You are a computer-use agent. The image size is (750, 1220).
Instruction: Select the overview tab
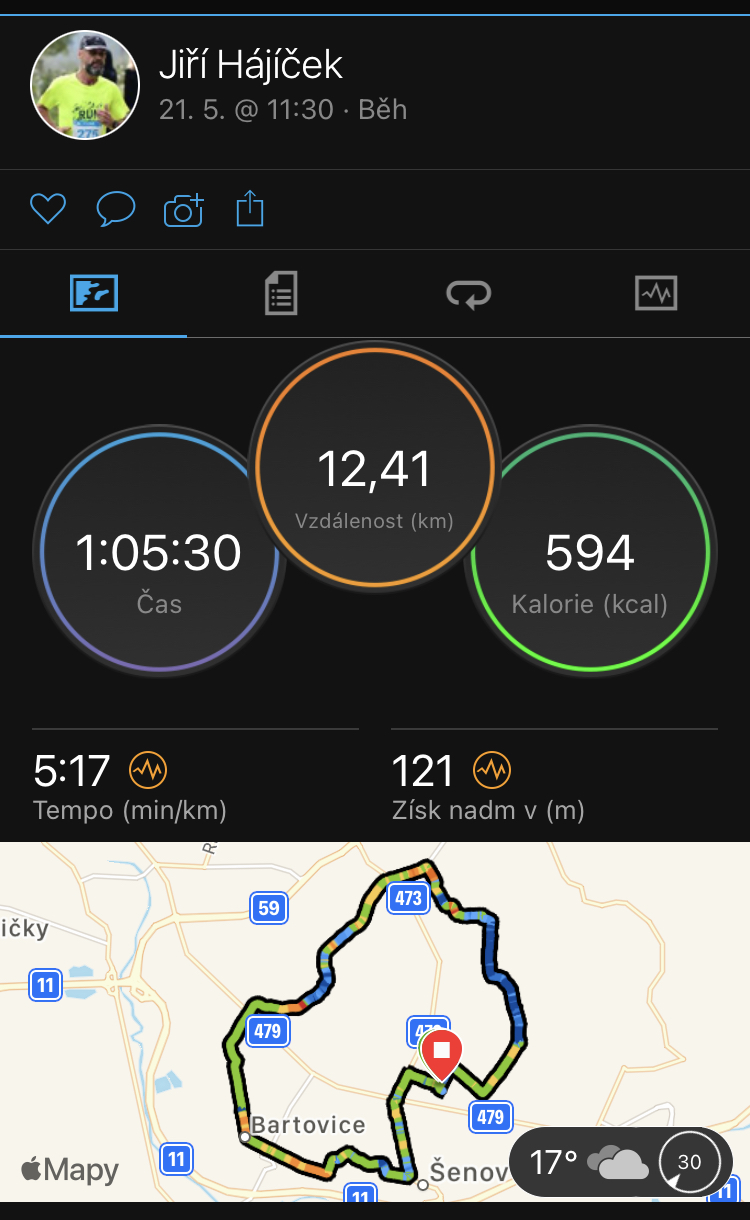[x=94, y=294]
